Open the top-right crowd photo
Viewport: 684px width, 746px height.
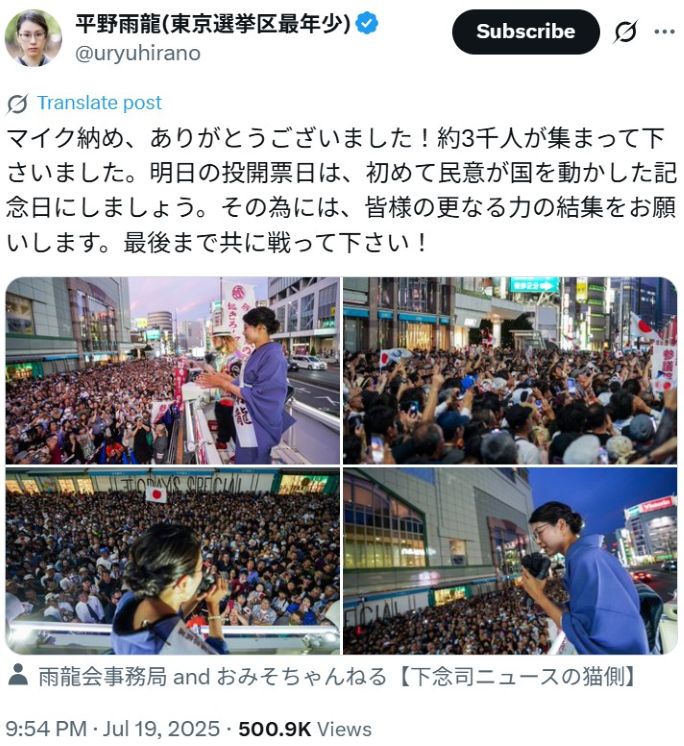click(509, 370)
